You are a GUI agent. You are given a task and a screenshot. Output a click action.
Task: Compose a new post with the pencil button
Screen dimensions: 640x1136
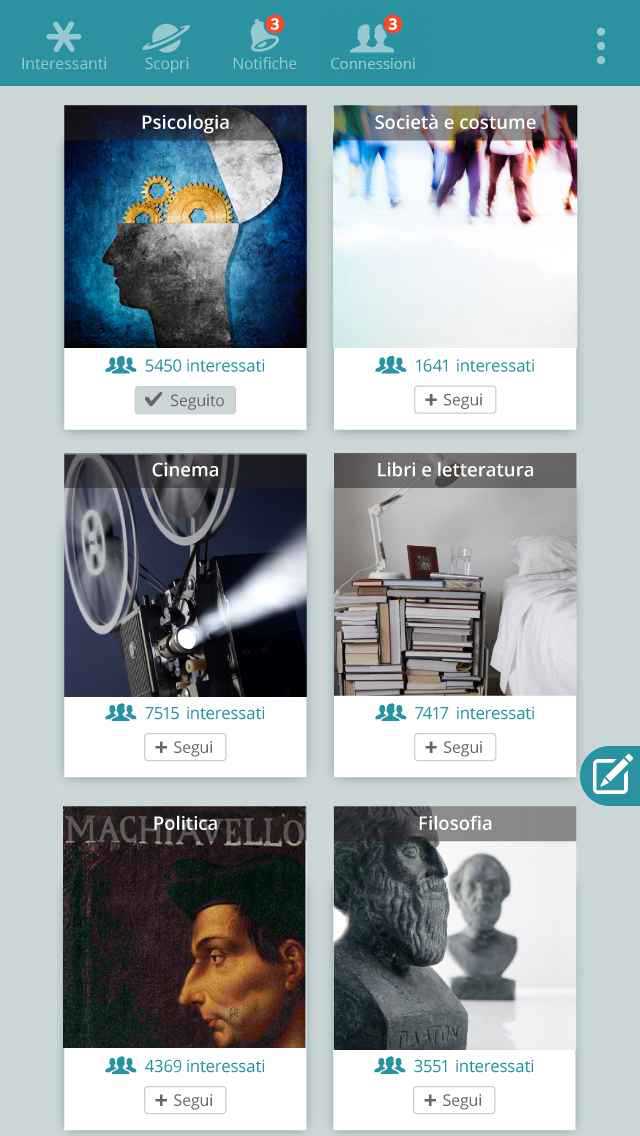pyautogui.click(x=612, y=775)
